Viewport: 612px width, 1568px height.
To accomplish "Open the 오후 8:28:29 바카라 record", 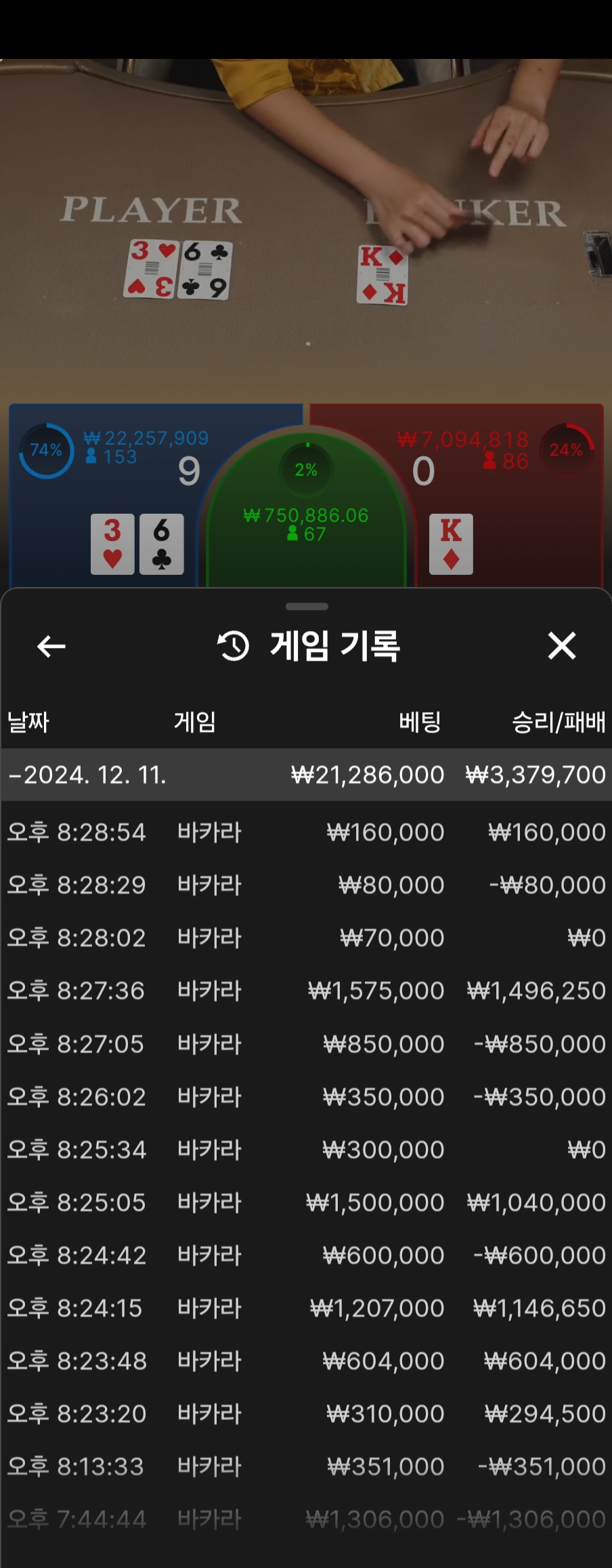I will point(306,885).
